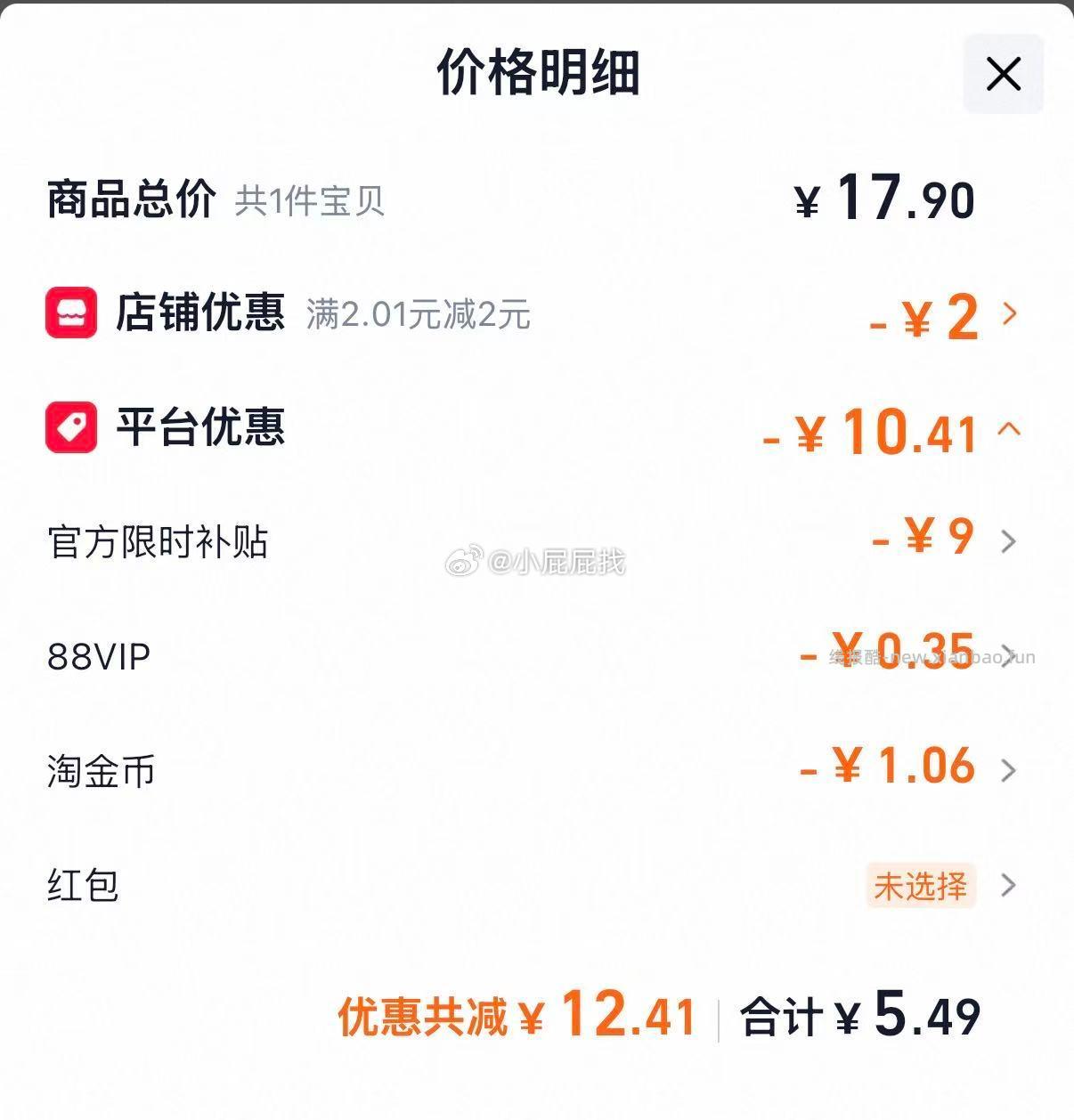Image resolution: width=1074 pixels, height=1120 pixels.
Task: Collapse the 平台优惠 platform discount section
Action: coord(1008,429)
